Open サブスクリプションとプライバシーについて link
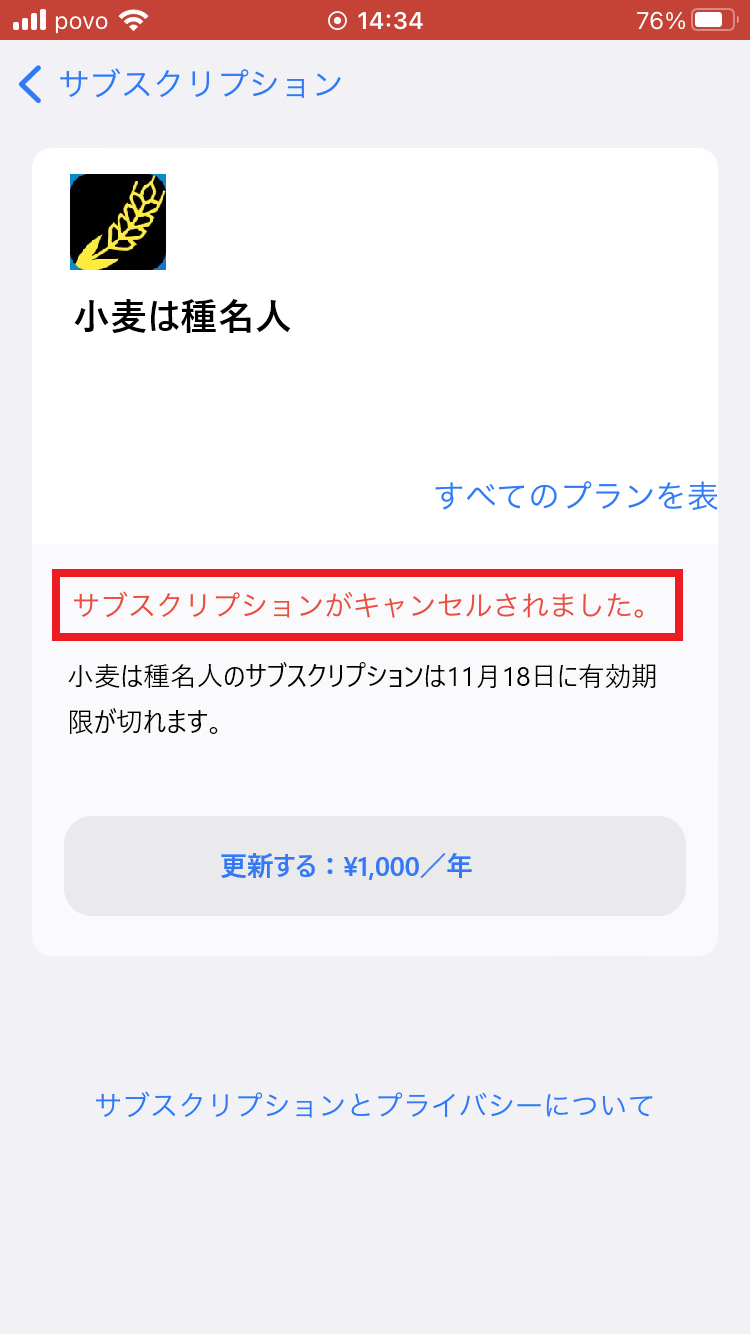Screen dimensions: 750x1334 375,1105
